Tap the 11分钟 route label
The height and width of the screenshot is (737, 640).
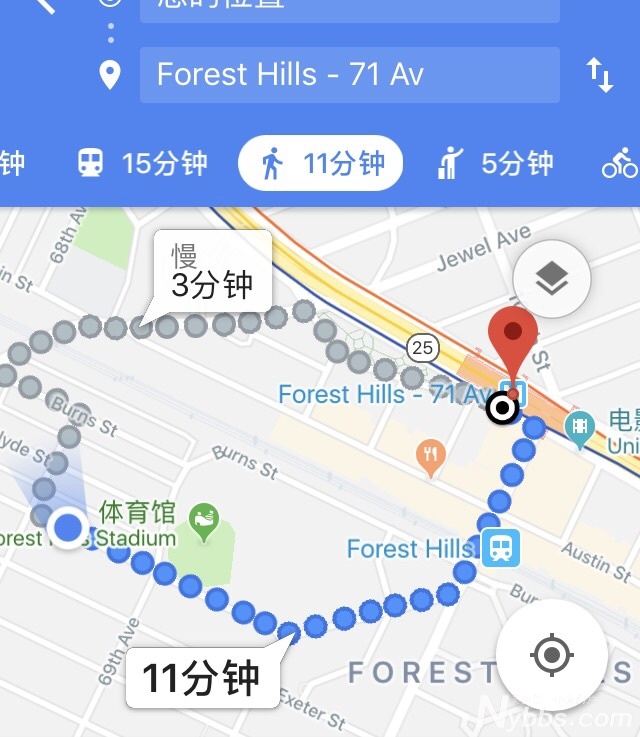click(202, 678)
